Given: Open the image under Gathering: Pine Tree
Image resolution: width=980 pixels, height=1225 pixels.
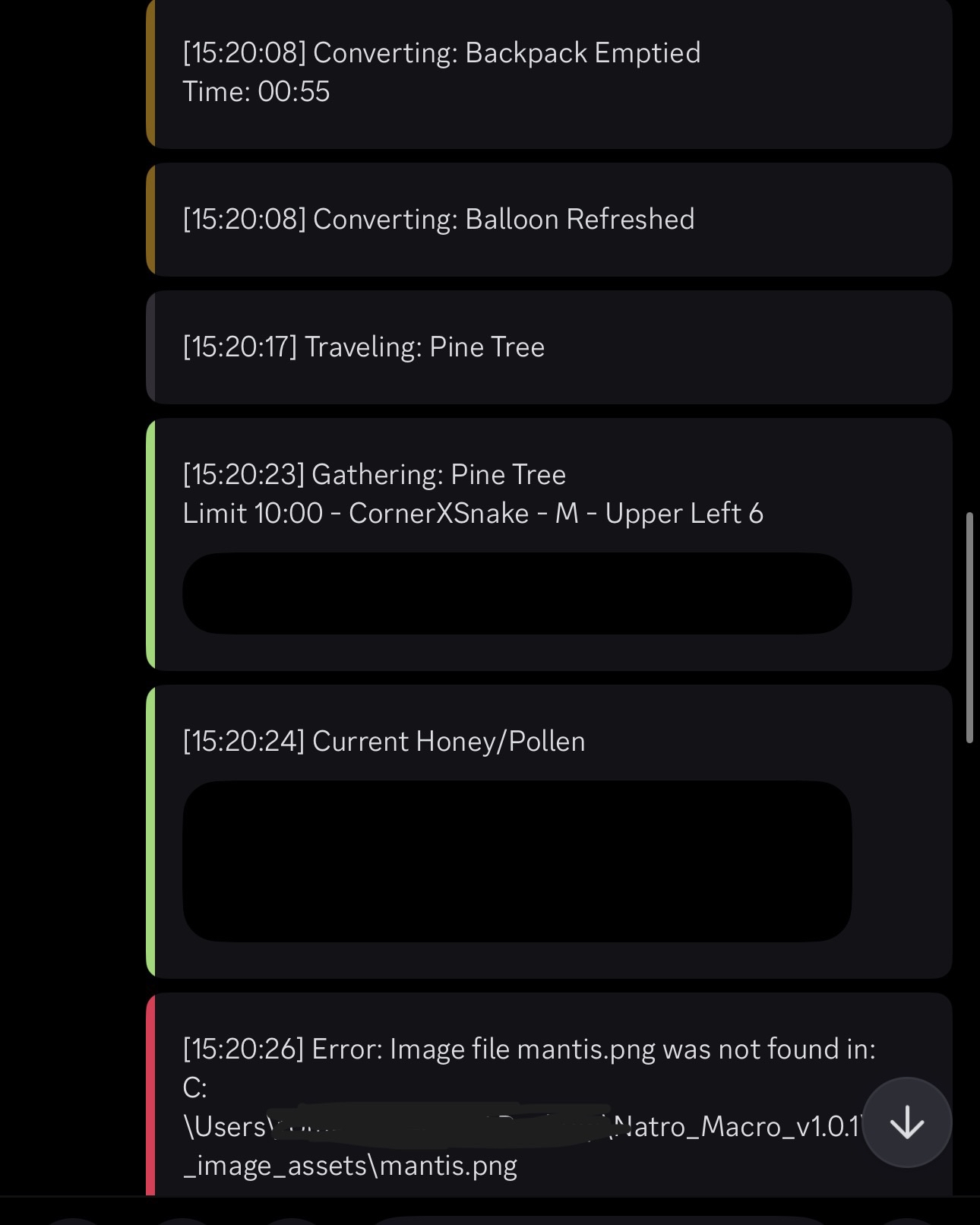Looking at the screenshot, I should (517, 593).
